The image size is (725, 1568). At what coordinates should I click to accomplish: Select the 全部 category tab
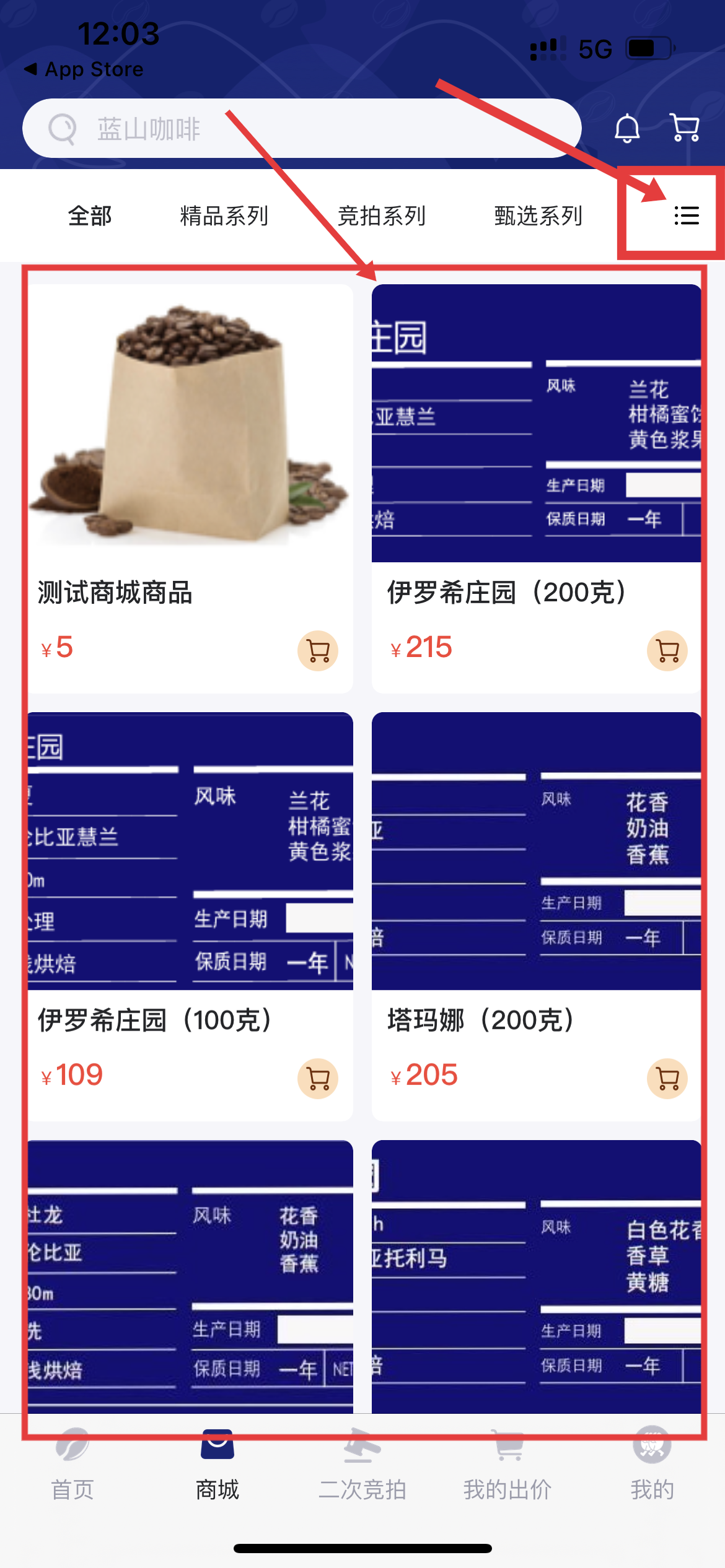click(x=90, y=216)
